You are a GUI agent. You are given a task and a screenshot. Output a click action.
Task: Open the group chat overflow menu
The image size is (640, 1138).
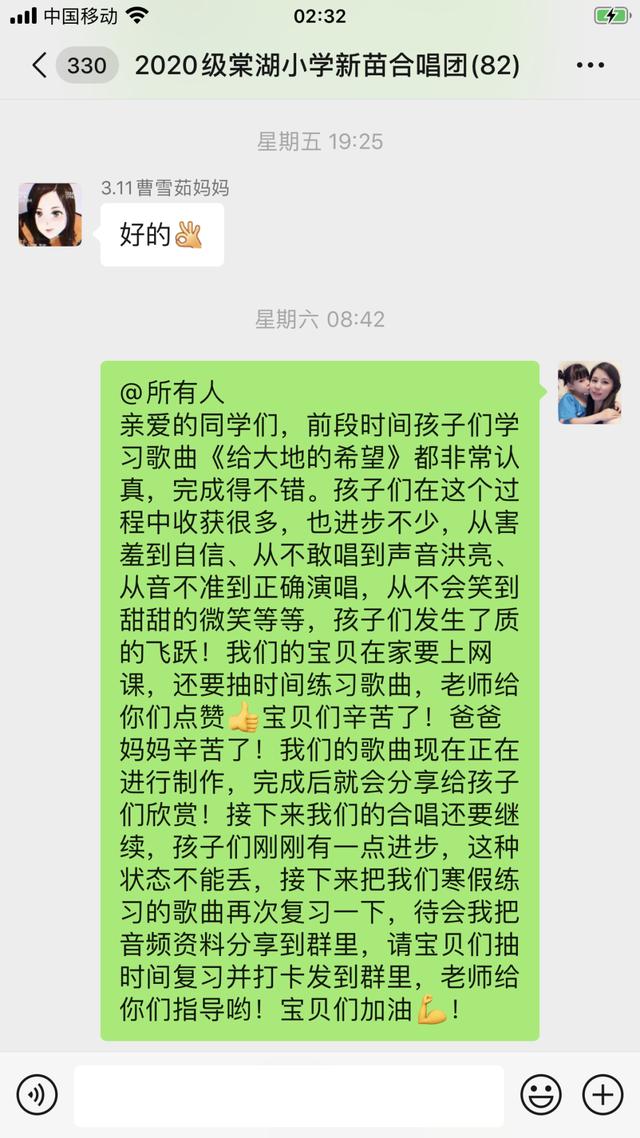[x=590, y=67]
